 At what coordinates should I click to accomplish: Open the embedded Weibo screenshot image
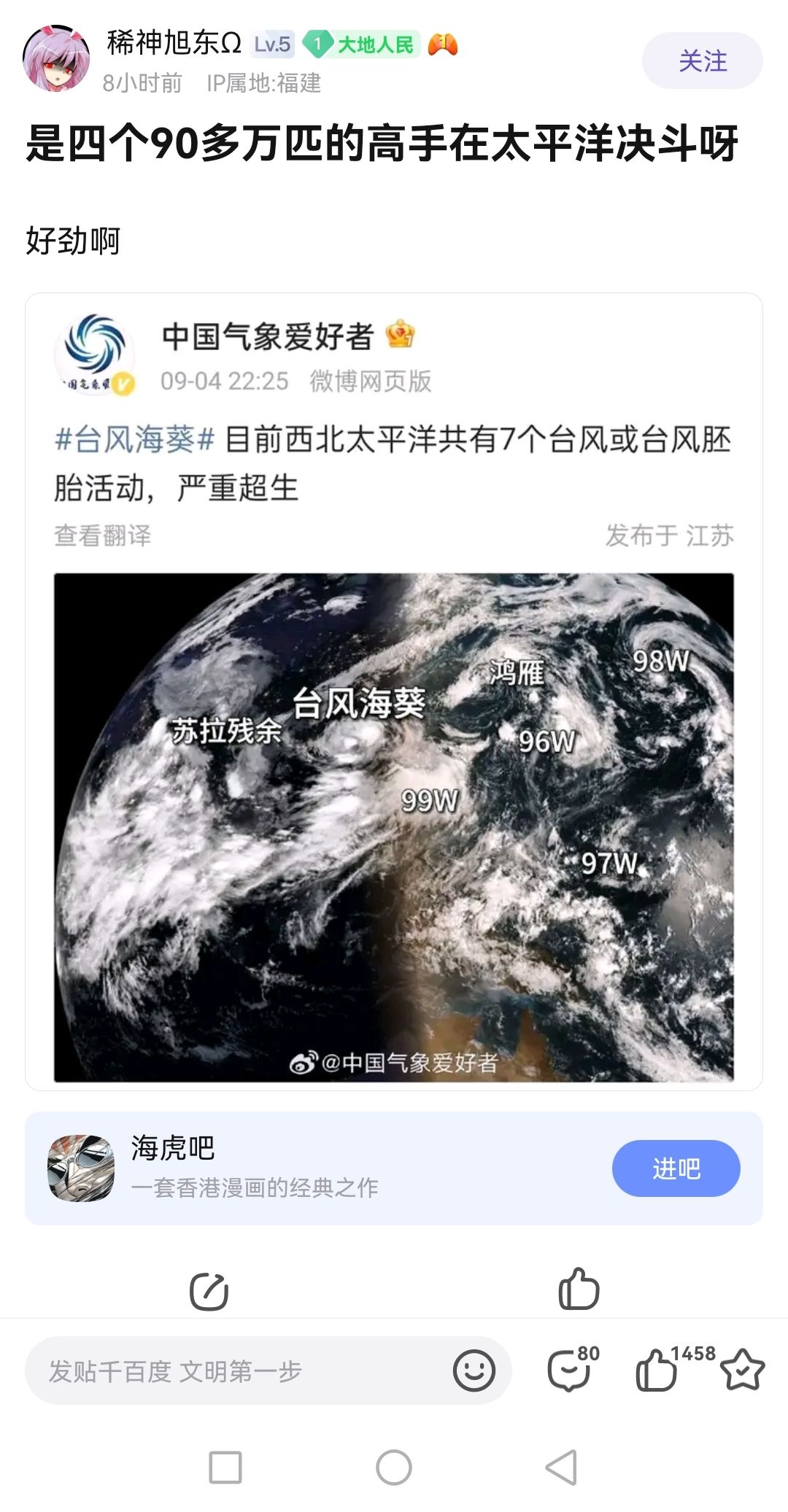tap(394, 826)
